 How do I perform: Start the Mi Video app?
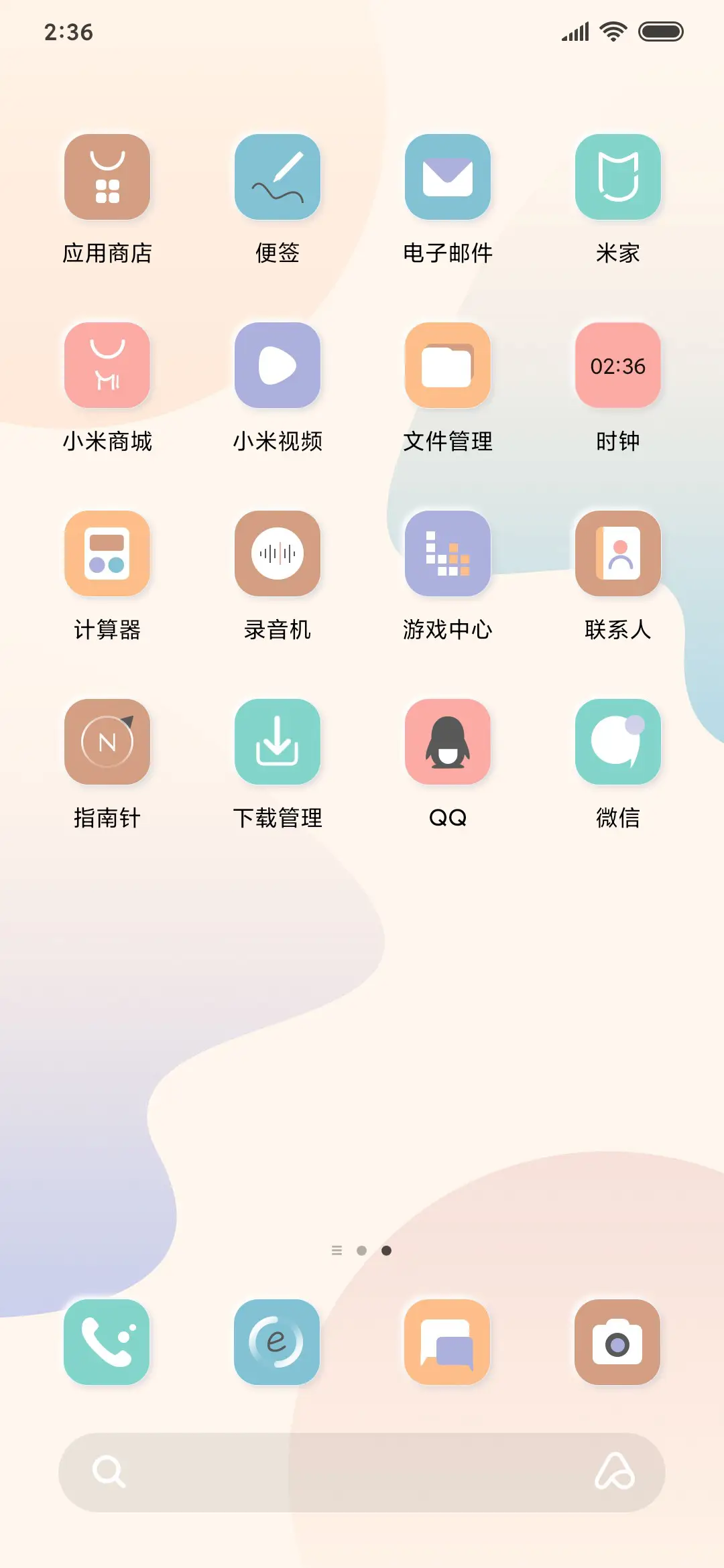(x=278, y=366)
